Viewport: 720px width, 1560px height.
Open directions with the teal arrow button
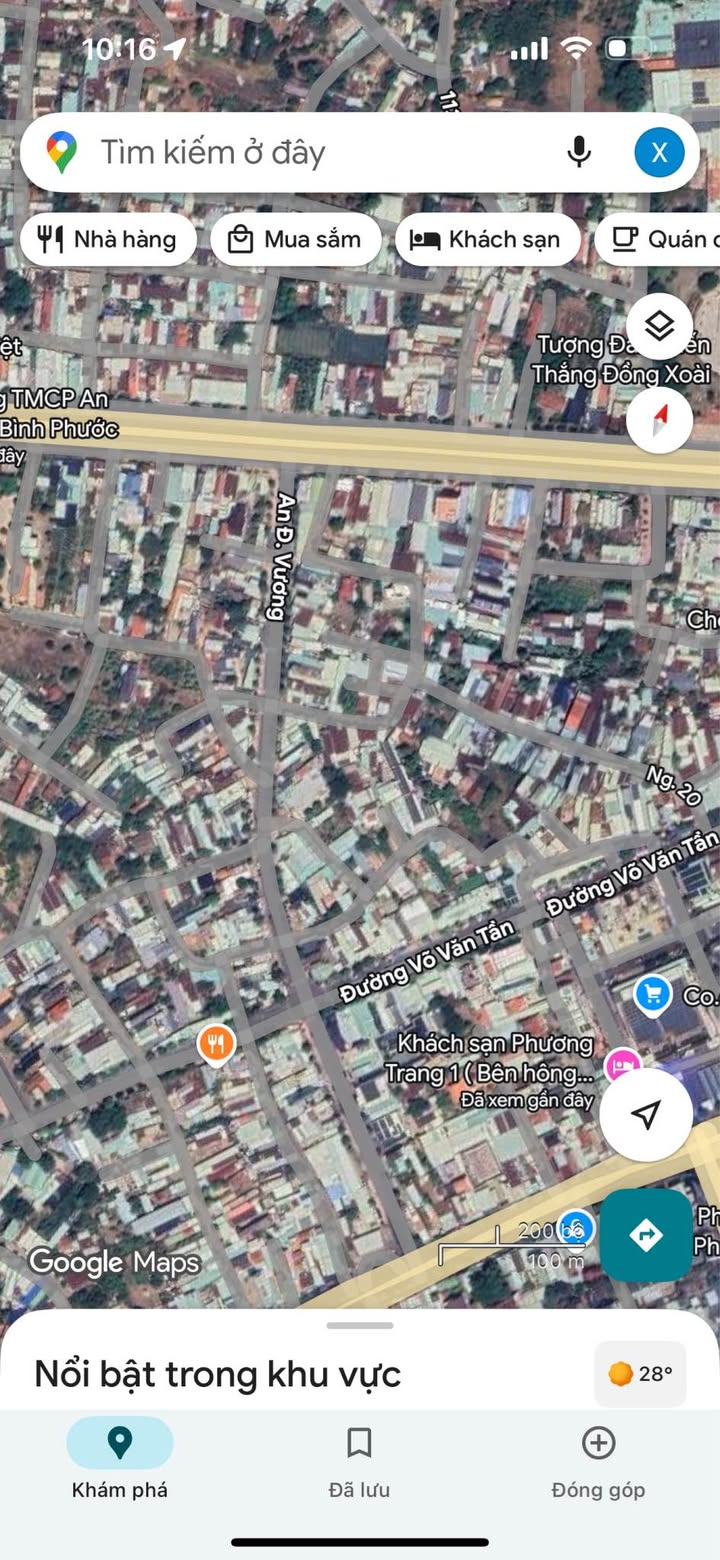646,1234
